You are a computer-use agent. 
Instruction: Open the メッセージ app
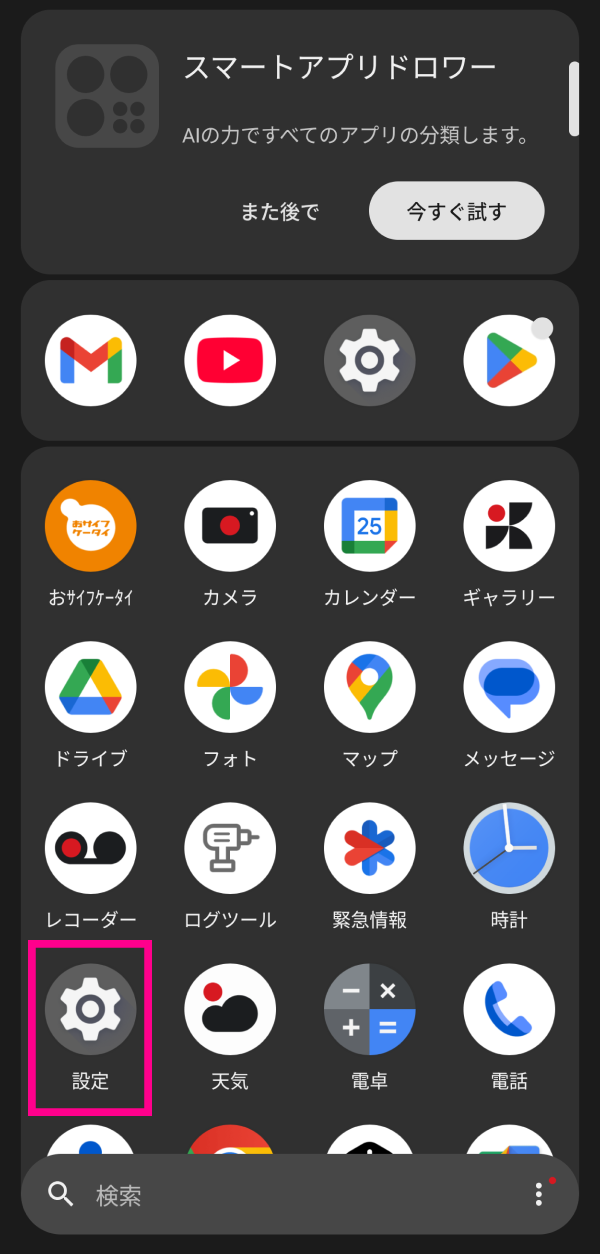click(x=509, y=687)
